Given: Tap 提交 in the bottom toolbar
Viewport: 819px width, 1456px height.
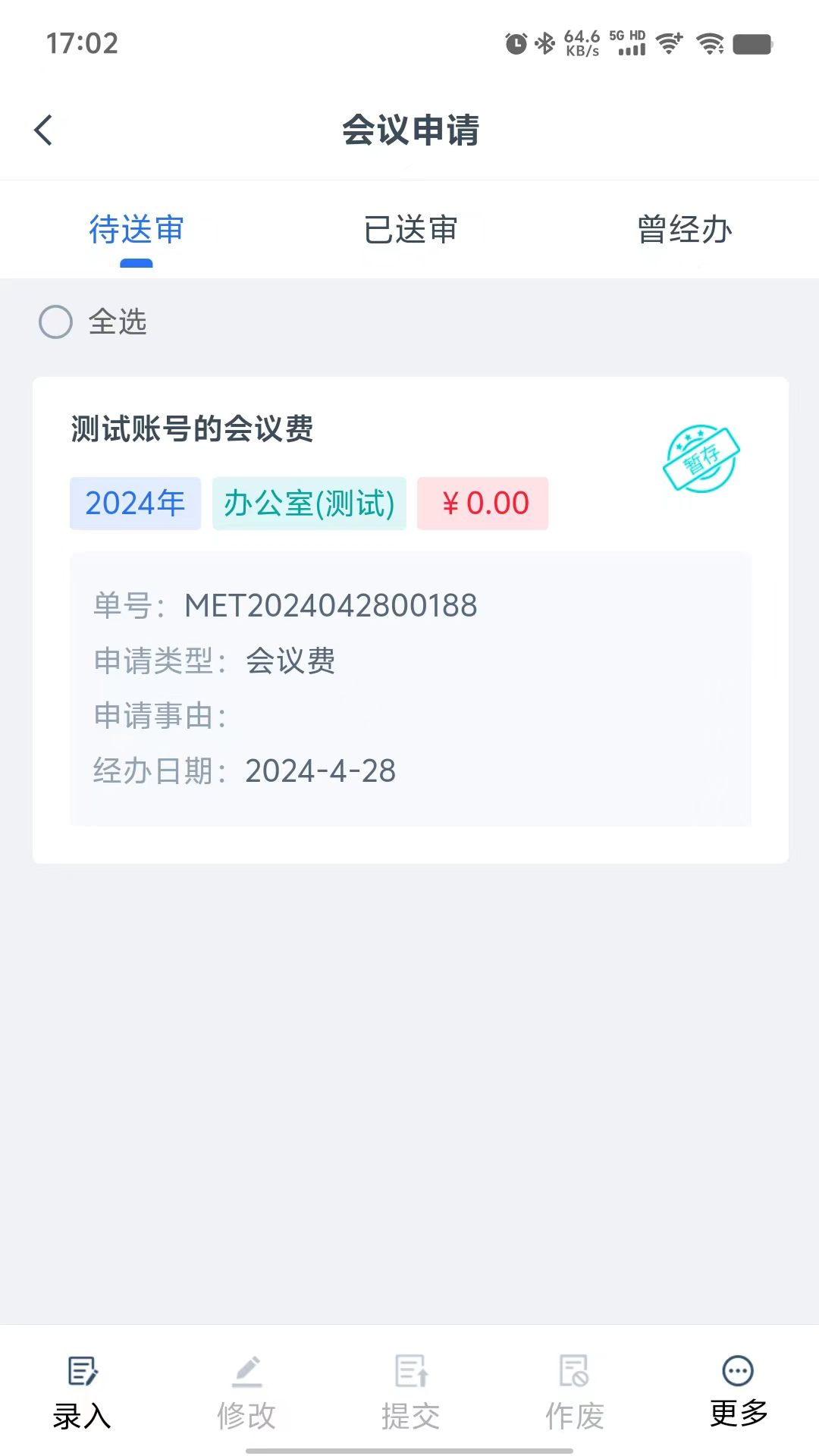Looking at the screenshot, I should point(410,1392).
